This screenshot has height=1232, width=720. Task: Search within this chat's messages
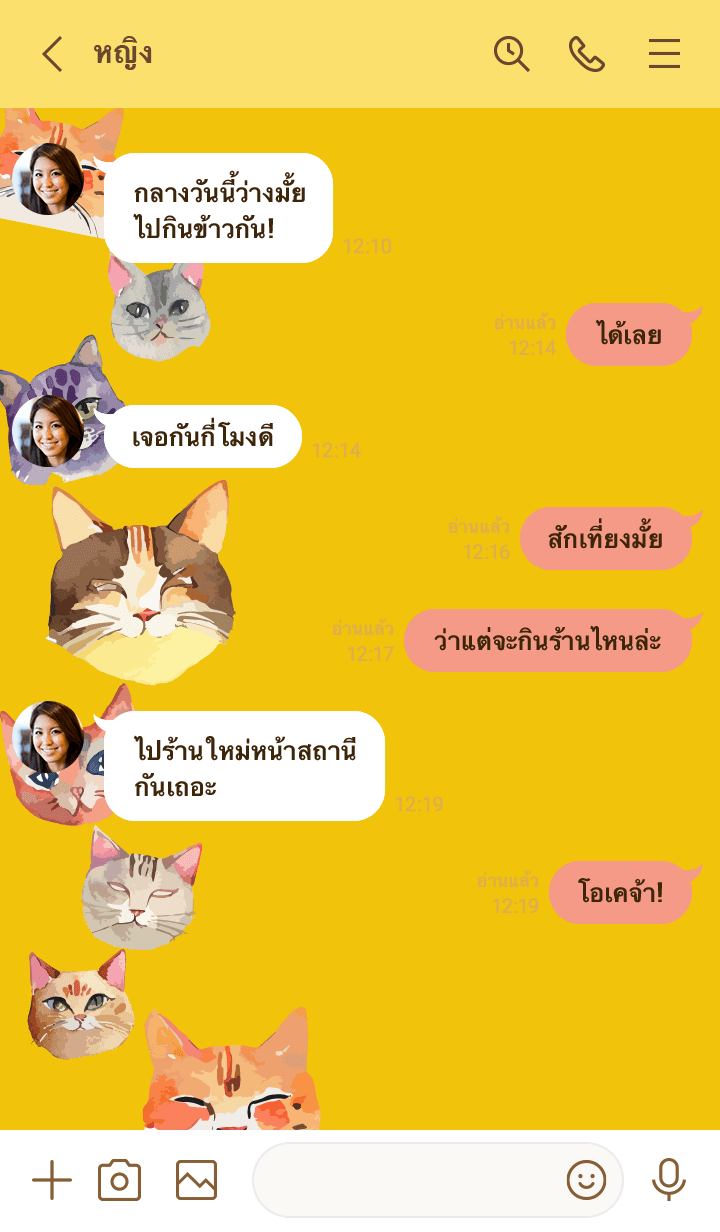(x=511, y=54)
